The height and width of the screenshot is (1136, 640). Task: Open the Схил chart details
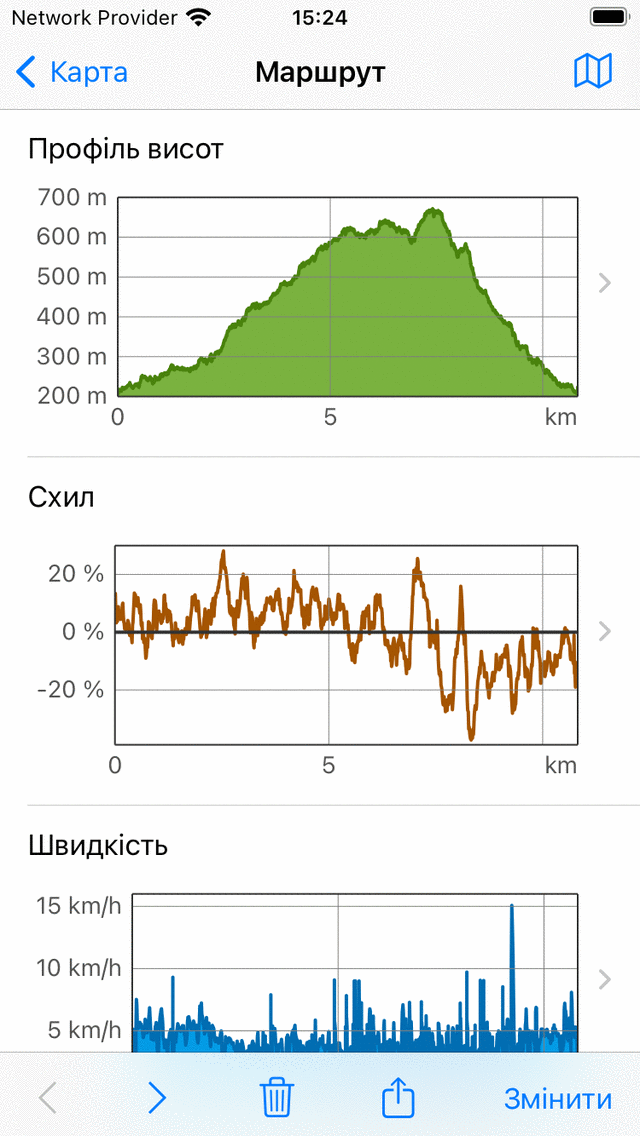(603, 631)
